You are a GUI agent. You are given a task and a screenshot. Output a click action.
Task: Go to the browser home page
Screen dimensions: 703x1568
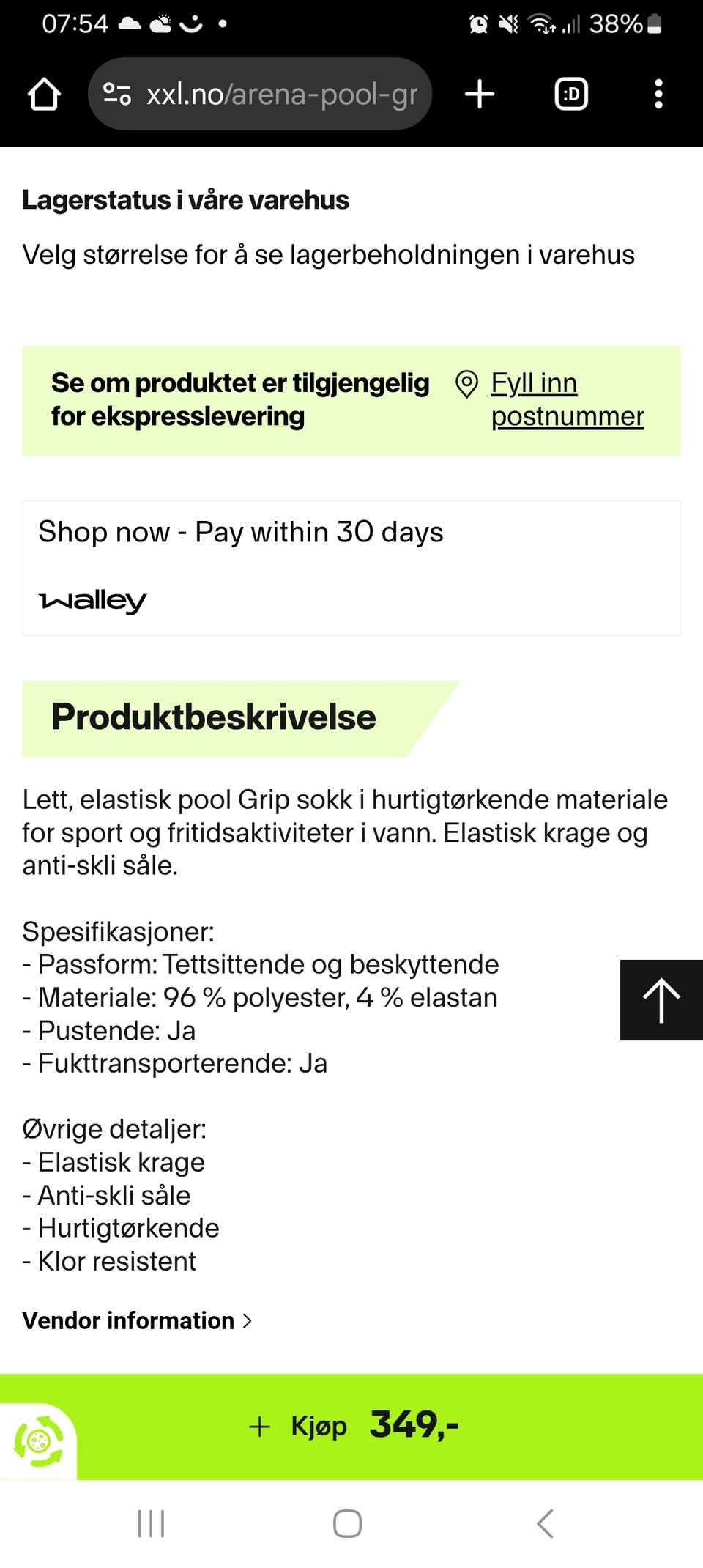coord(42,94)
